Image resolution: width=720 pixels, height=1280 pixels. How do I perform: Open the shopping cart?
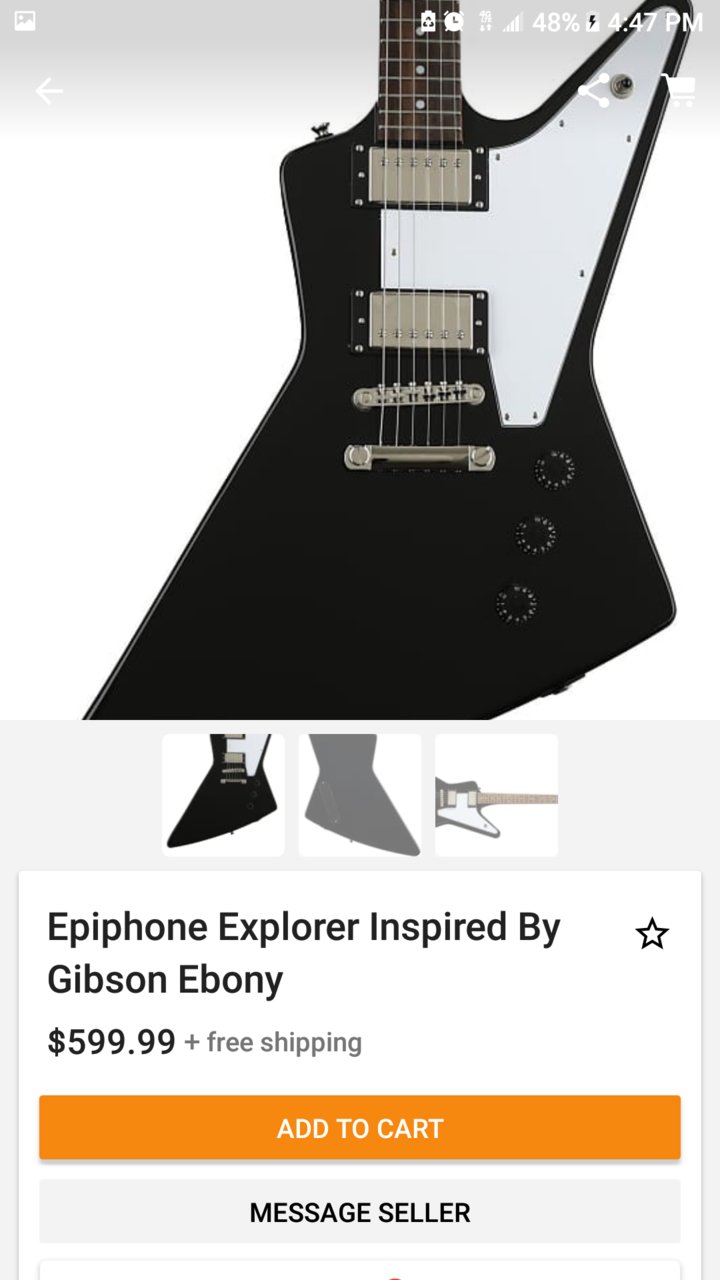click(x=679, y=91)
